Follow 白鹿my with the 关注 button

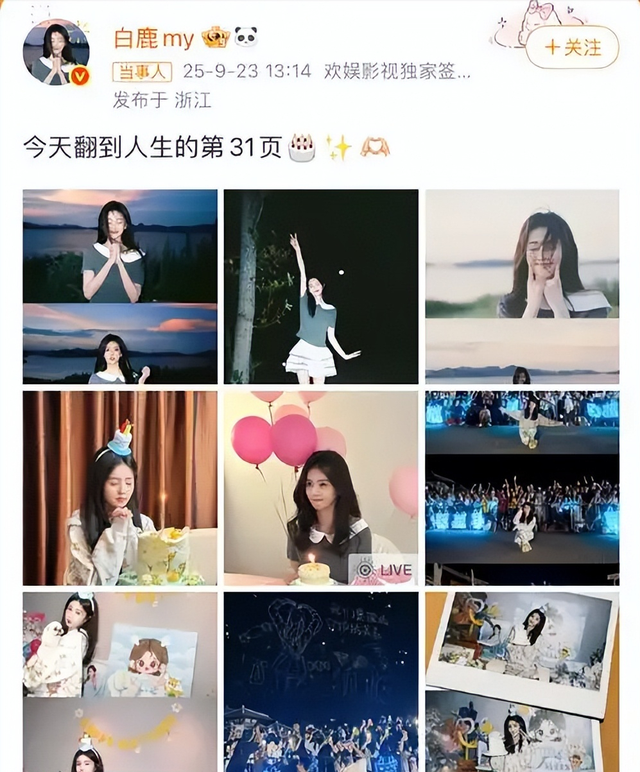(572, 46)
